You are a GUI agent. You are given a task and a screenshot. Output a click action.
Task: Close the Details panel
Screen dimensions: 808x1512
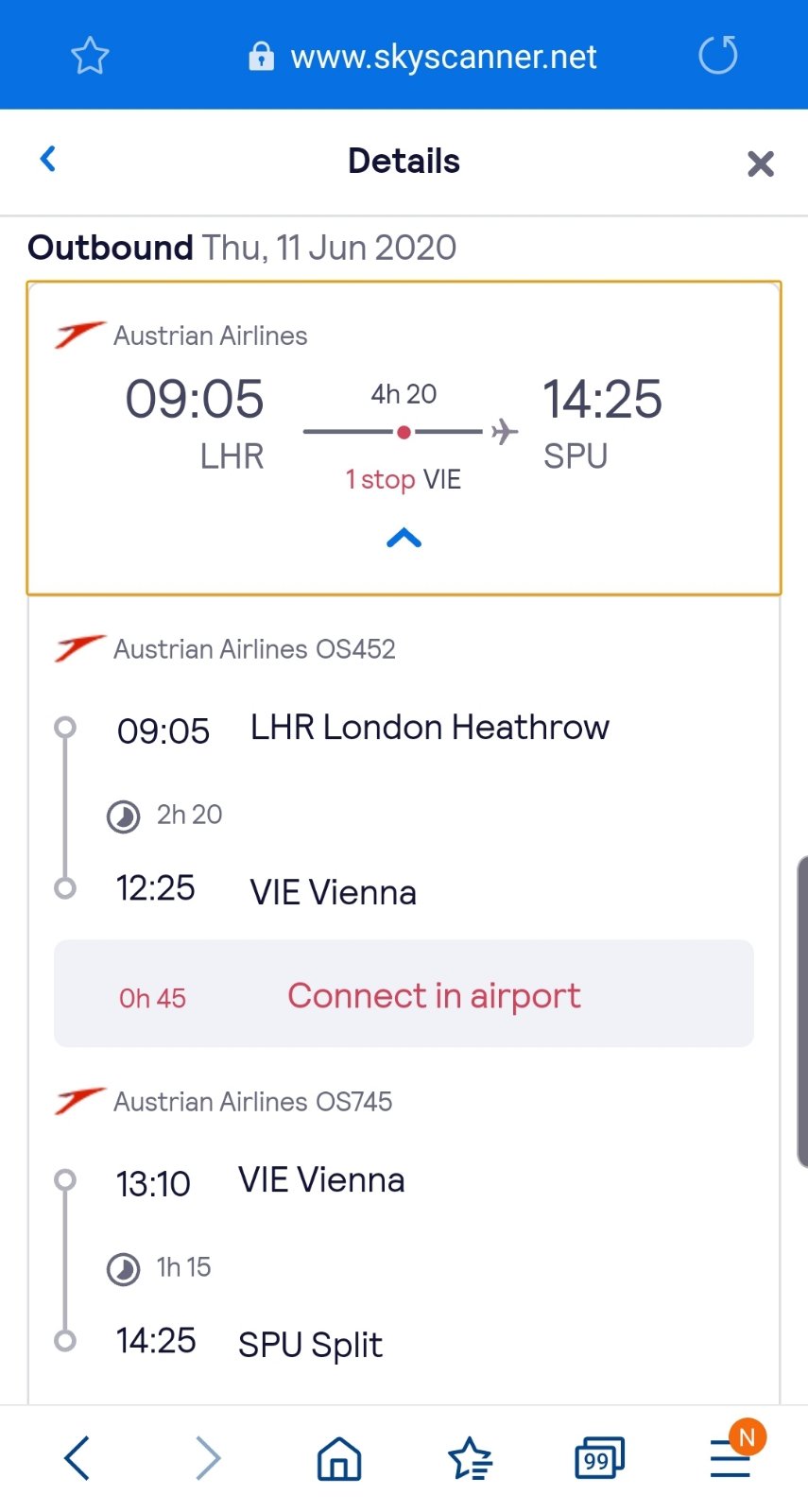pyautogui.click(x=760, y=163)
